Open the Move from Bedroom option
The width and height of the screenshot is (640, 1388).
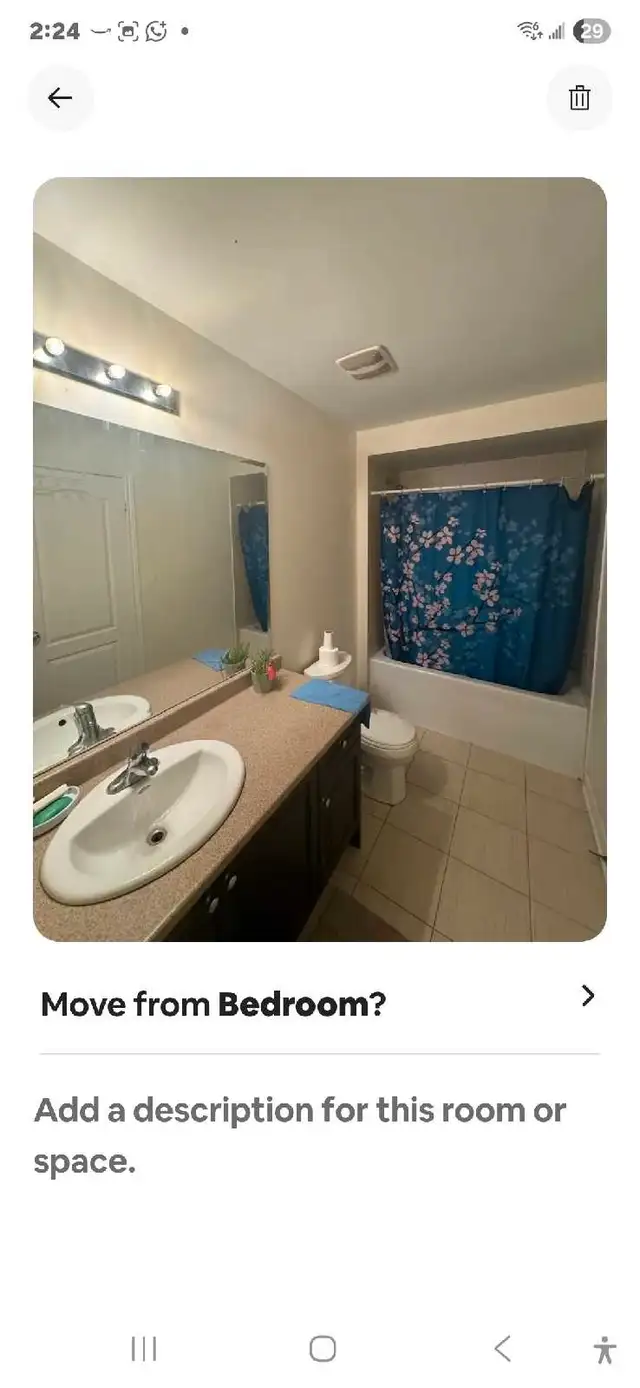(x=319, y=1004)
